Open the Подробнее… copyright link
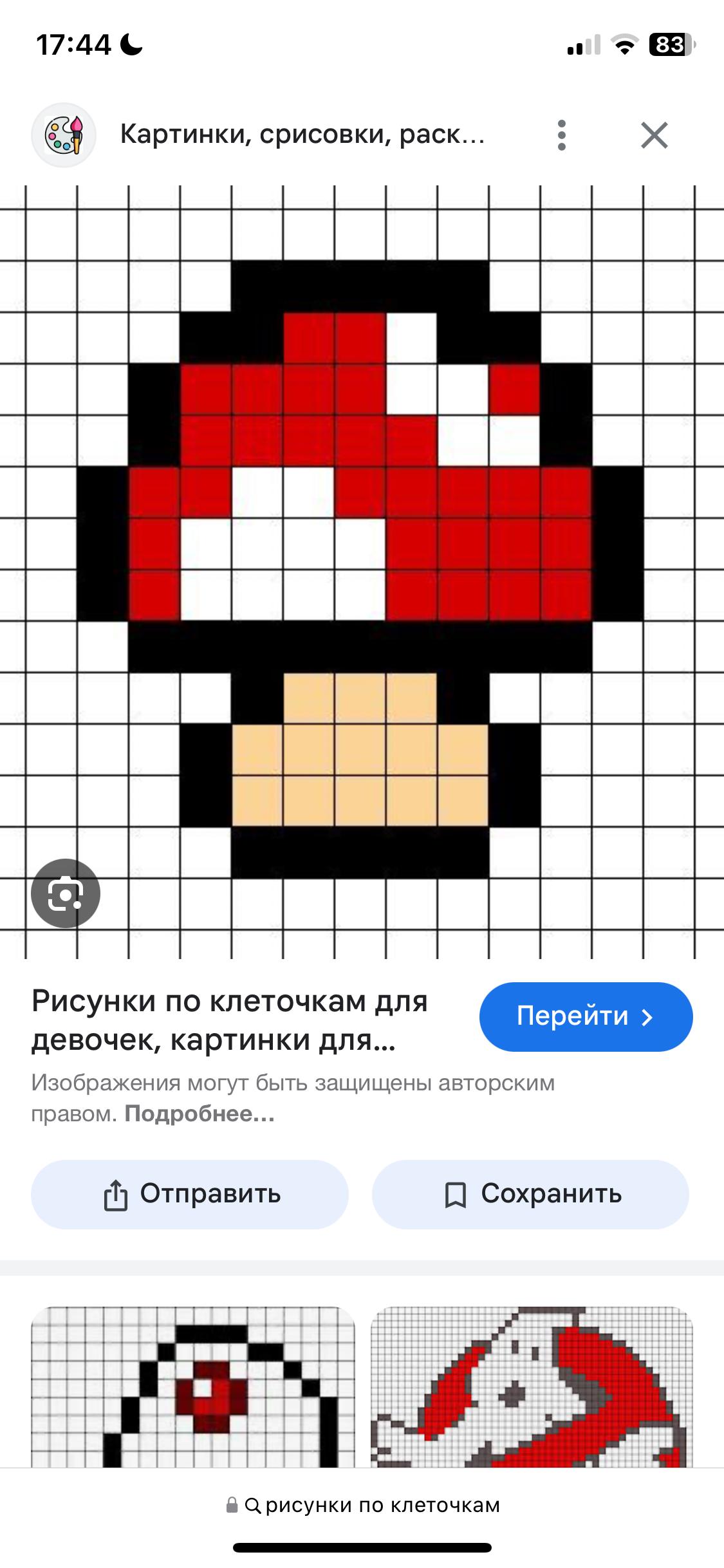The image size is (724, 1568). (x=200, y=1114)
